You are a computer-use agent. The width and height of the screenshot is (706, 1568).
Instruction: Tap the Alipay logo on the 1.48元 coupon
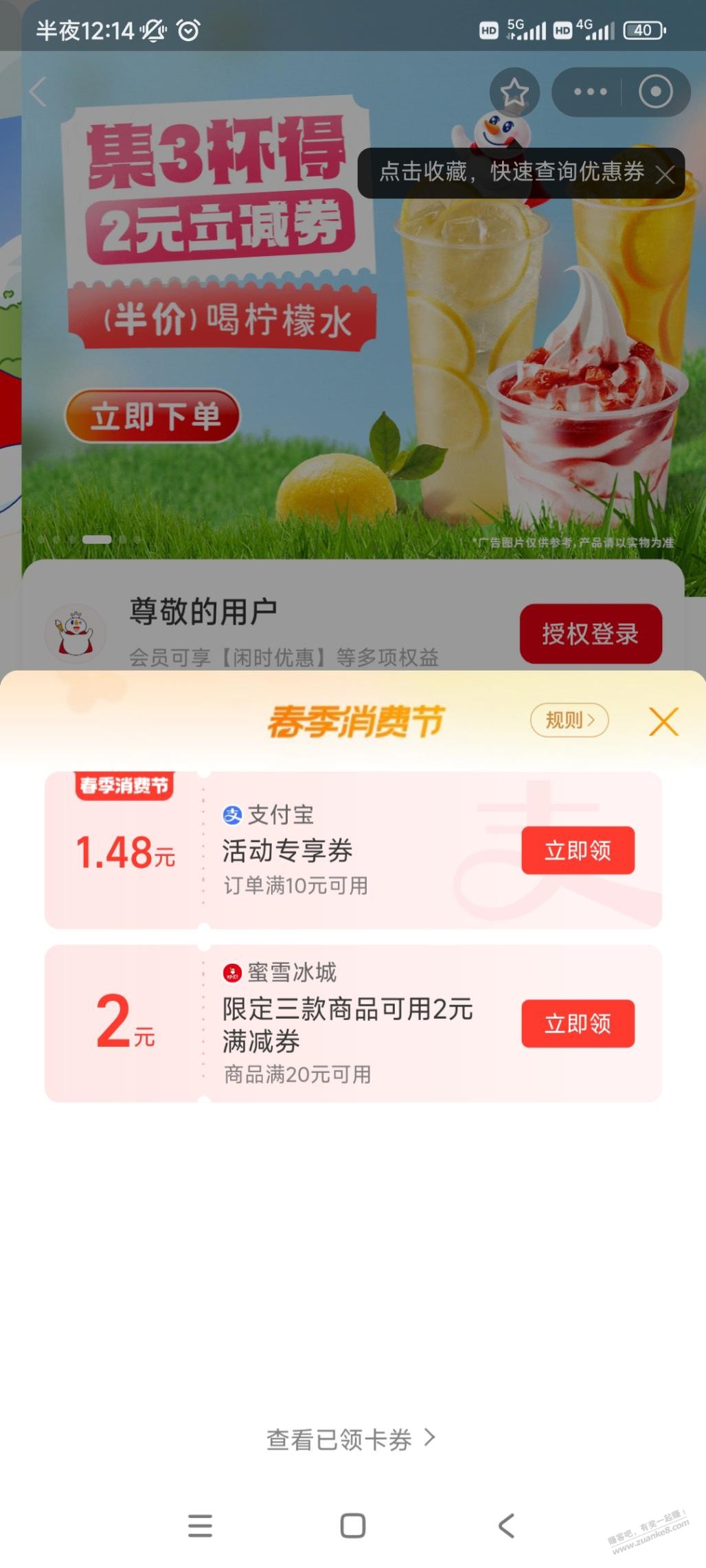(x=232, y=816)
